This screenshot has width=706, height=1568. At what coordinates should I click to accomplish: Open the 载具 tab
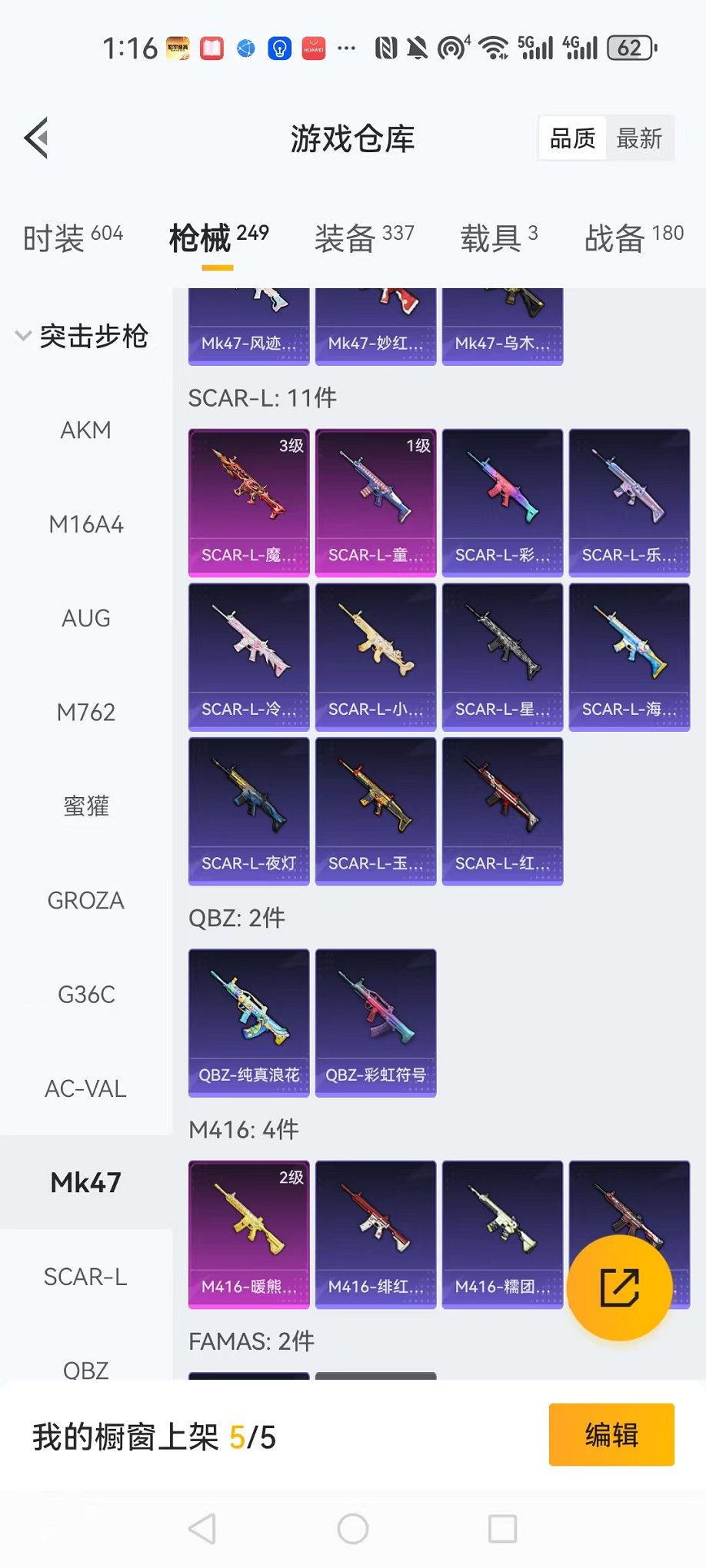[499, 238]
